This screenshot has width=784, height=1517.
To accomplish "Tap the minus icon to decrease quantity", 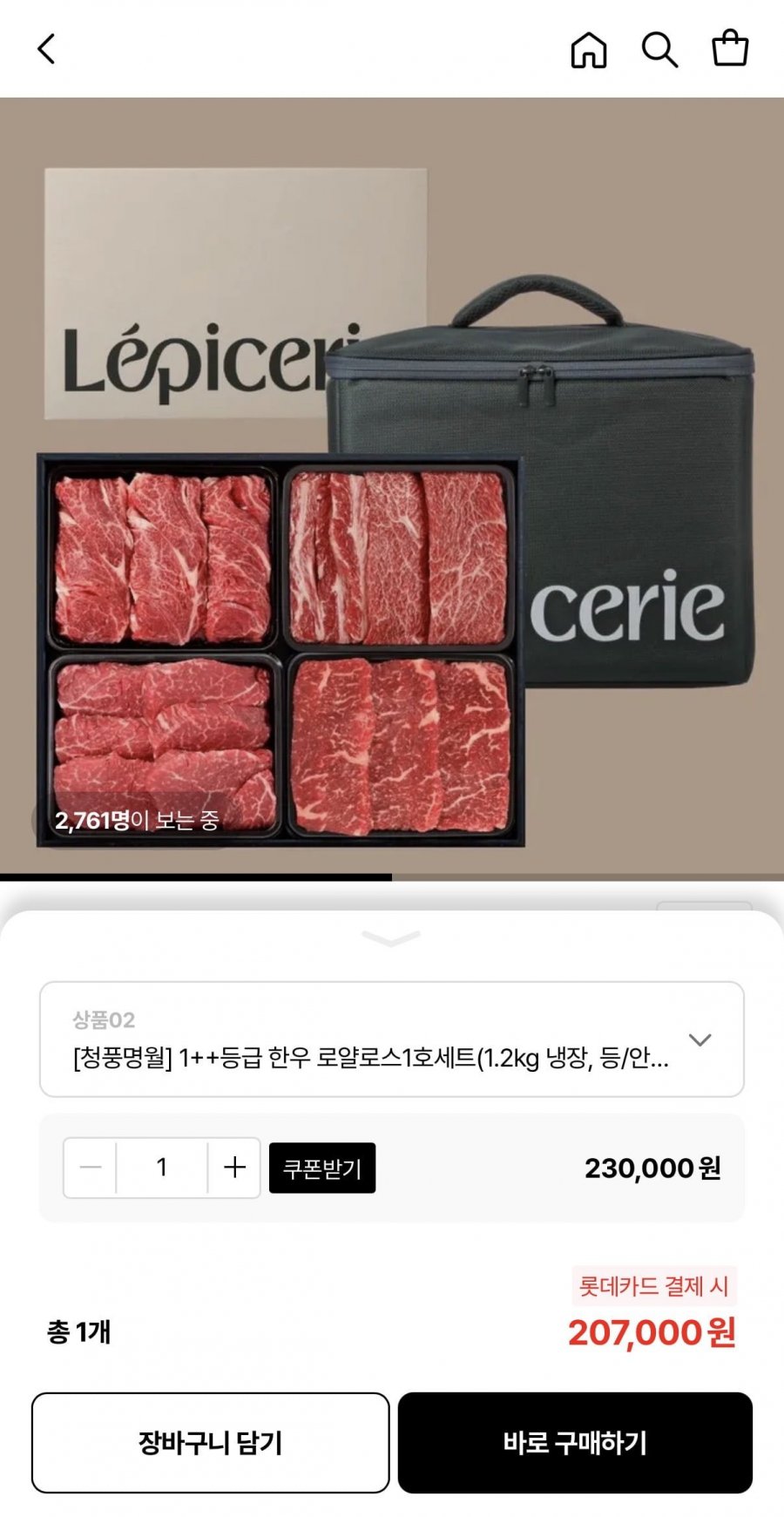I will point(90,1168).
